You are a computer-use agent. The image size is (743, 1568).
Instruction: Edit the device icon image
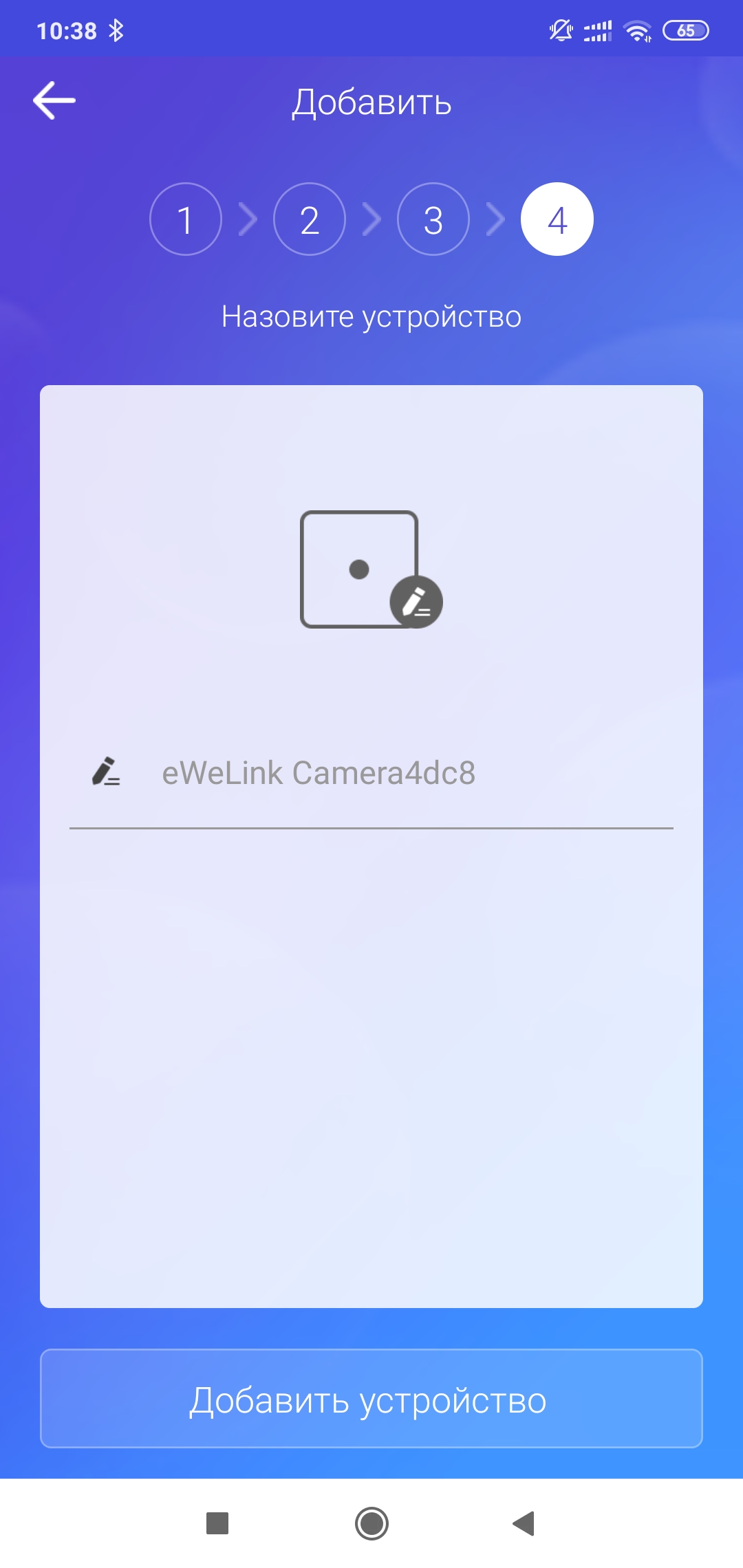coord(416,602)
